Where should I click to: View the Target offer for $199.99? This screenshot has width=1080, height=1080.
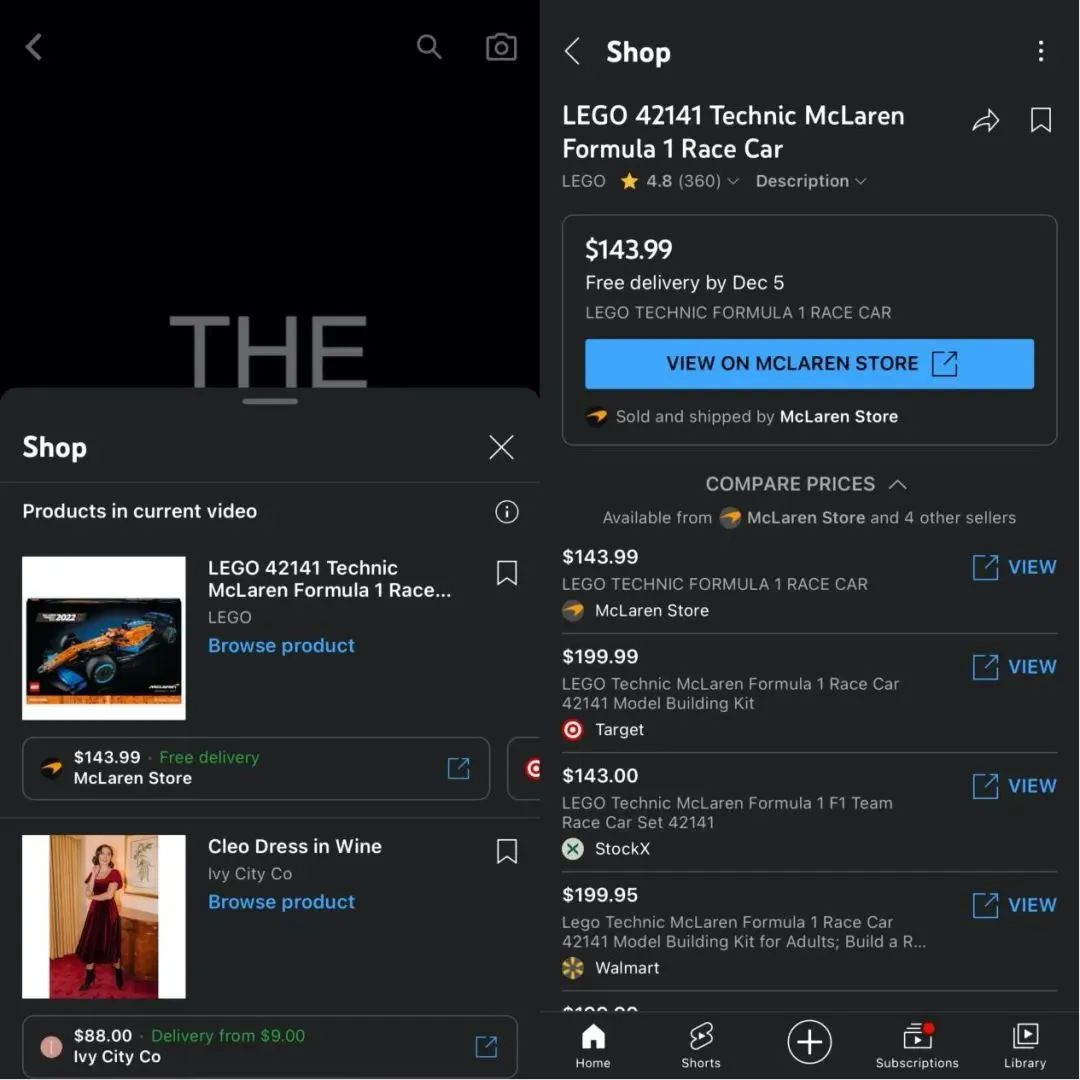coord(1014,667)
